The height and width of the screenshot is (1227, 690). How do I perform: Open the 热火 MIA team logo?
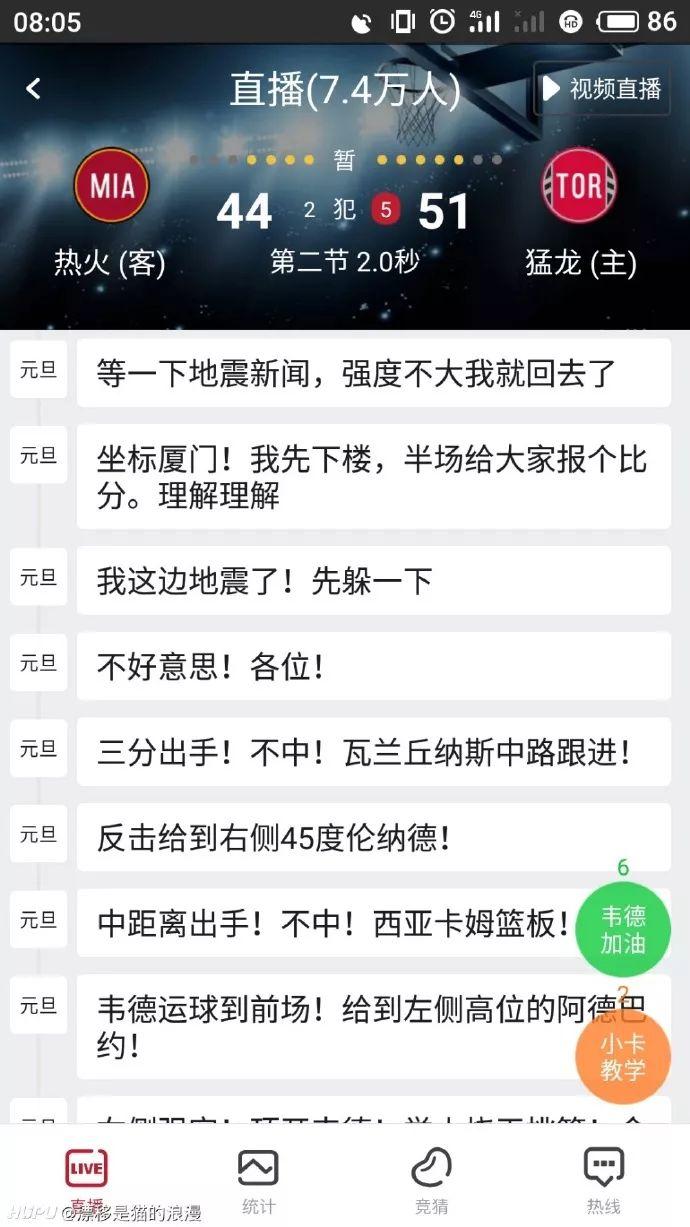[x=111, y=185]
